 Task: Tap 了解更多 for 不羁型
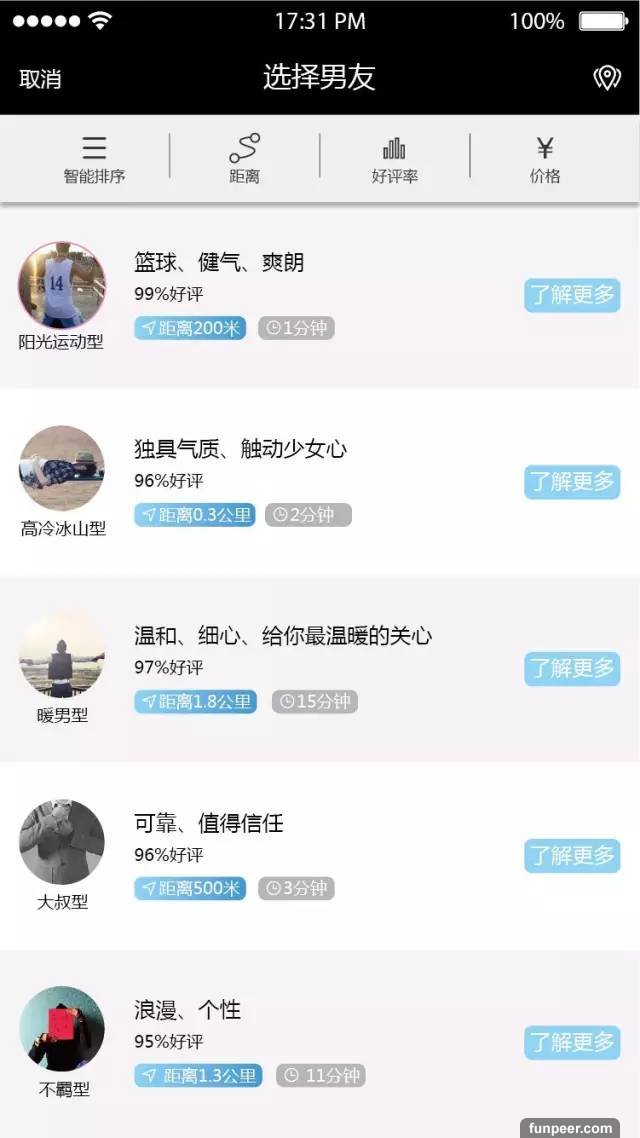coord(572,1042)
